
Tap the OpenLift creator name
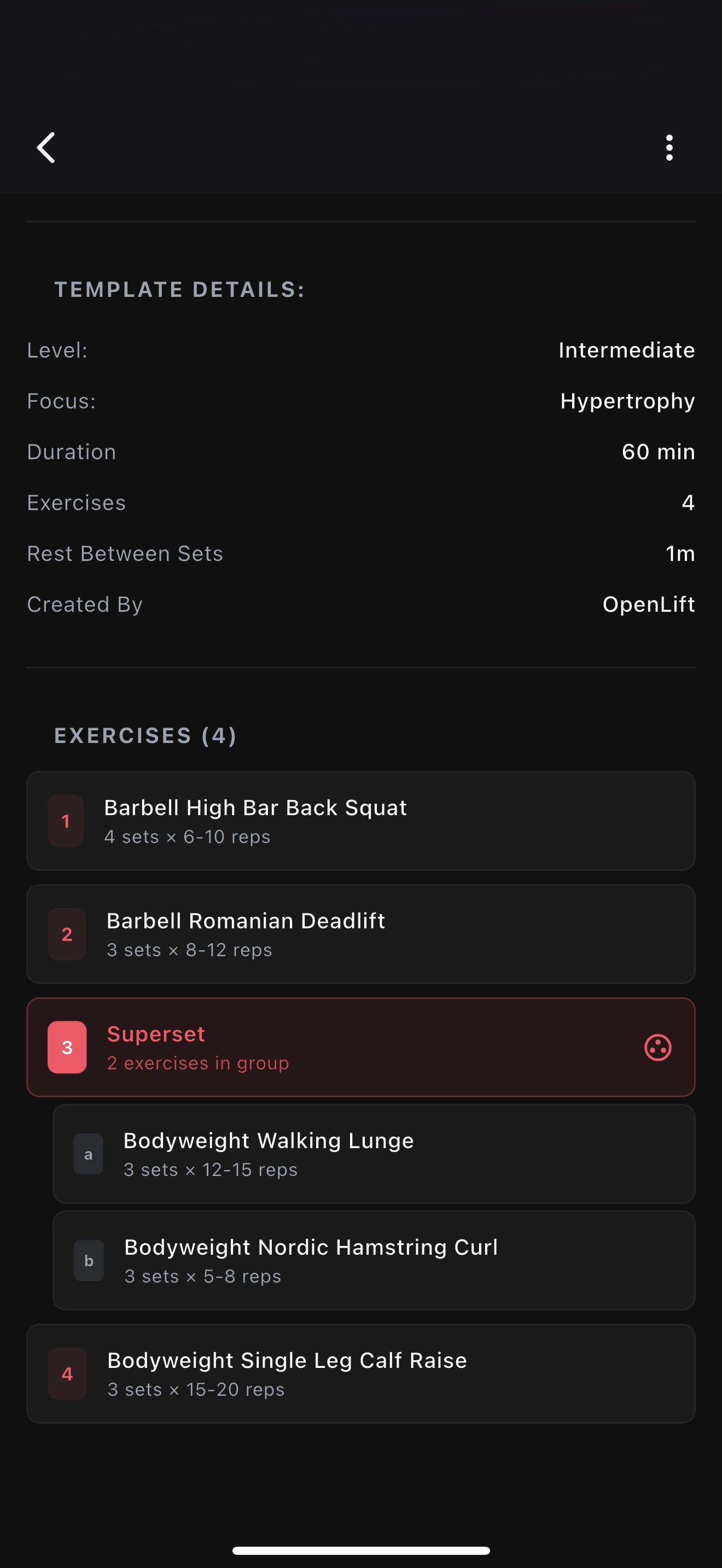pyautogui.click(x=648, y=604)
